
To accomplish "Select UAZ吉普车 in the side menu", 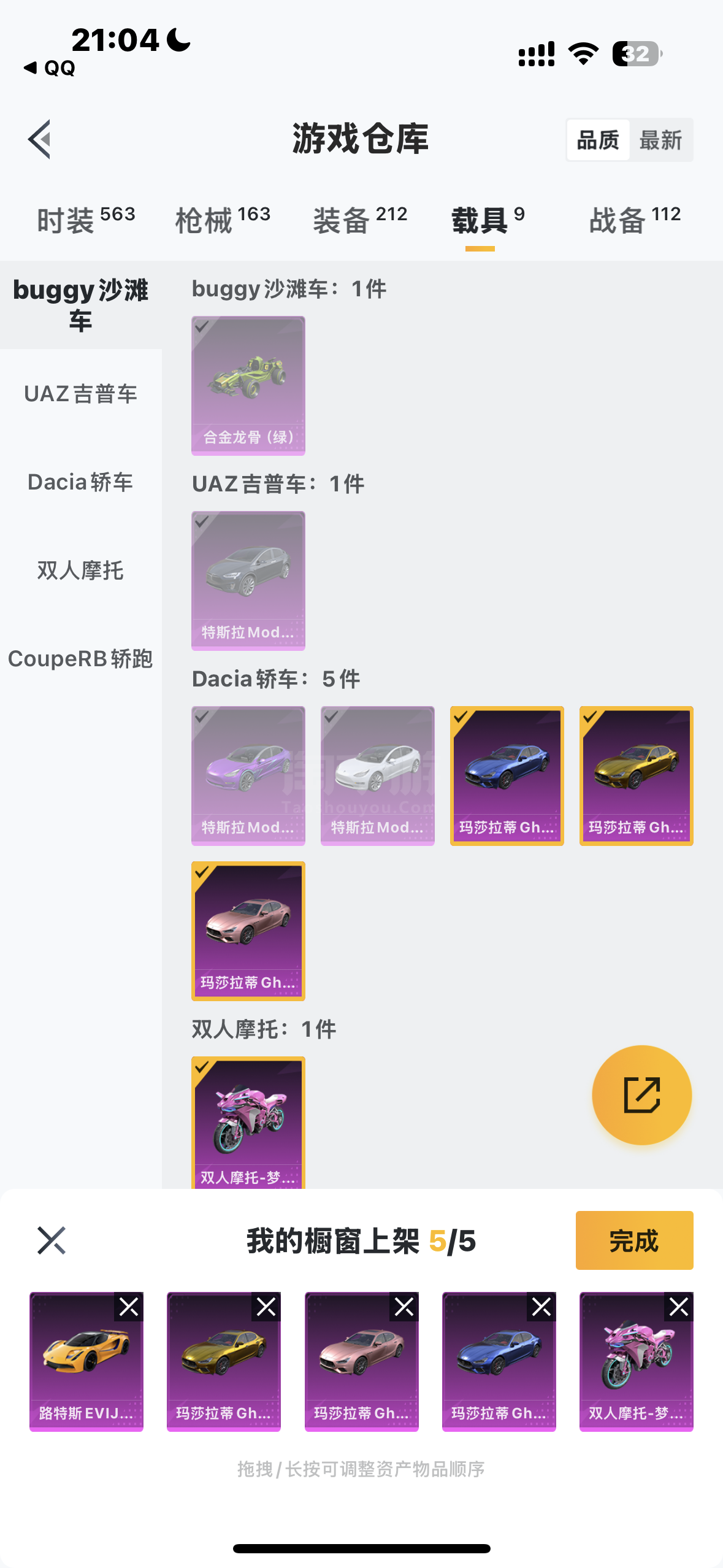I will pos(80,394).
